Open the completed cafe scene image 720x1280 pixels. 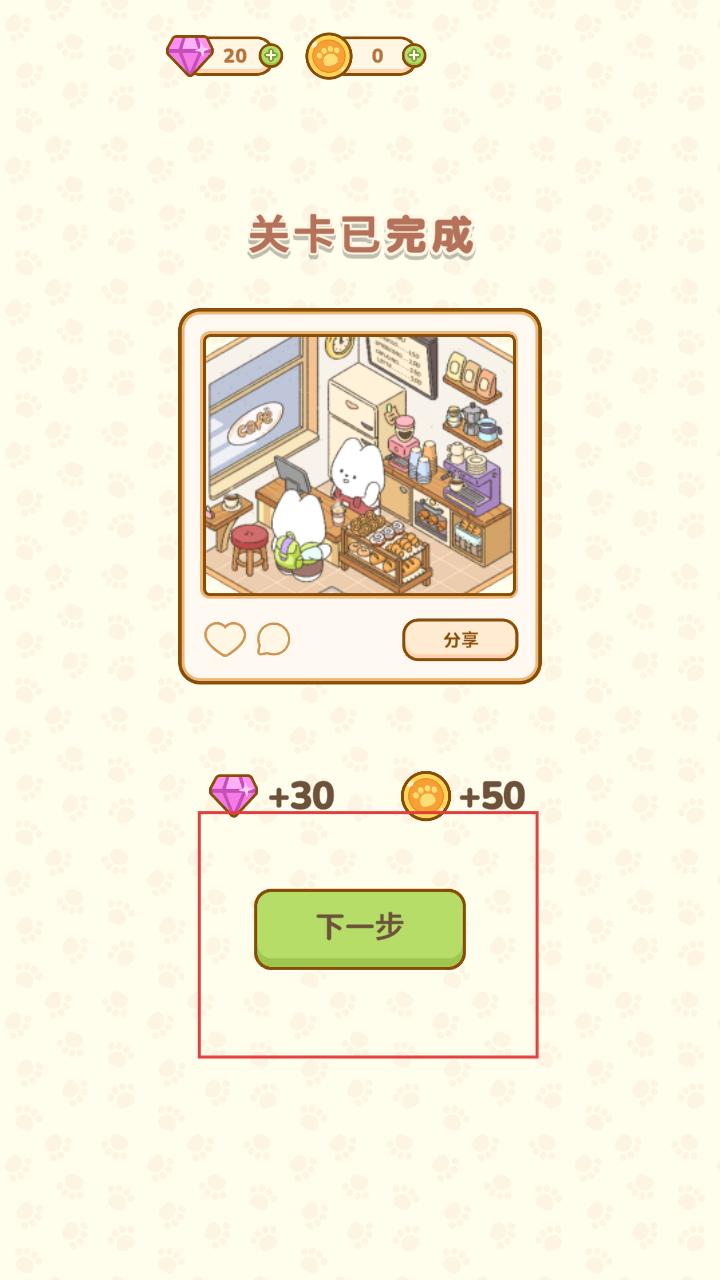pyautogui.click(x=360, y=465)
